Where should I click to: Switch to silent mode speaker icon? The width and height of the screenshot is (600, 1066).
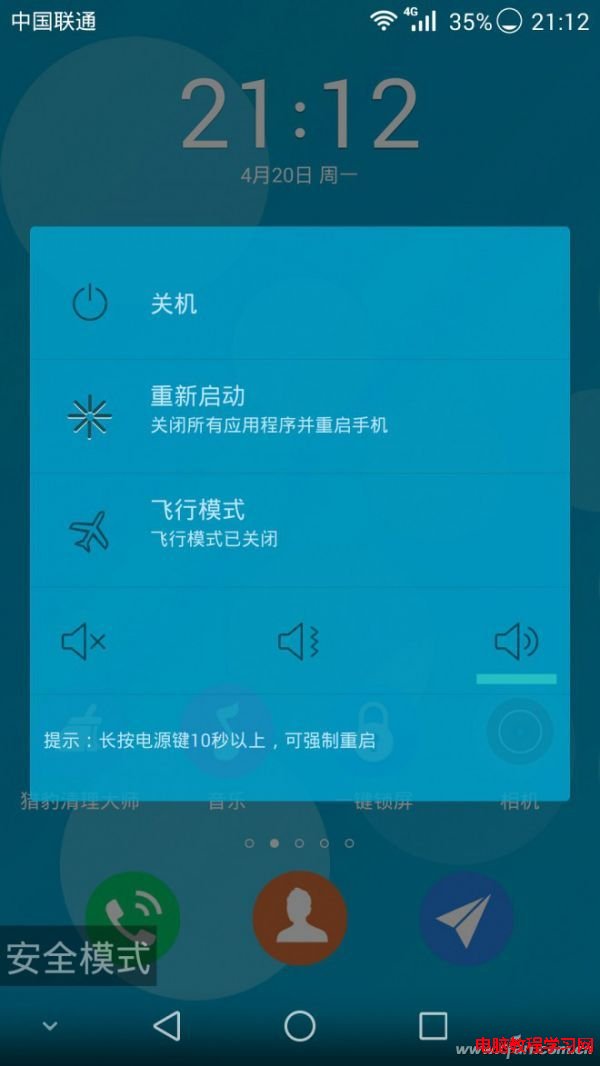tap(83, 642)
